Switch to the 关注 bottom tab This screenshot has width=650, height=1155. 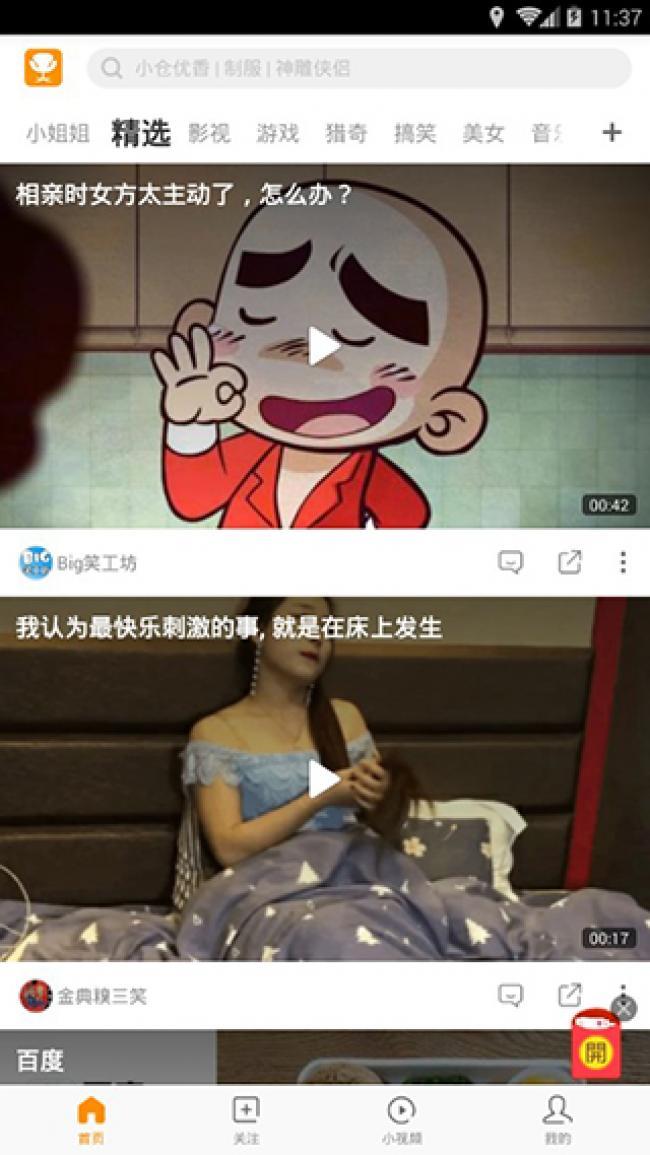click(245, 1119)
